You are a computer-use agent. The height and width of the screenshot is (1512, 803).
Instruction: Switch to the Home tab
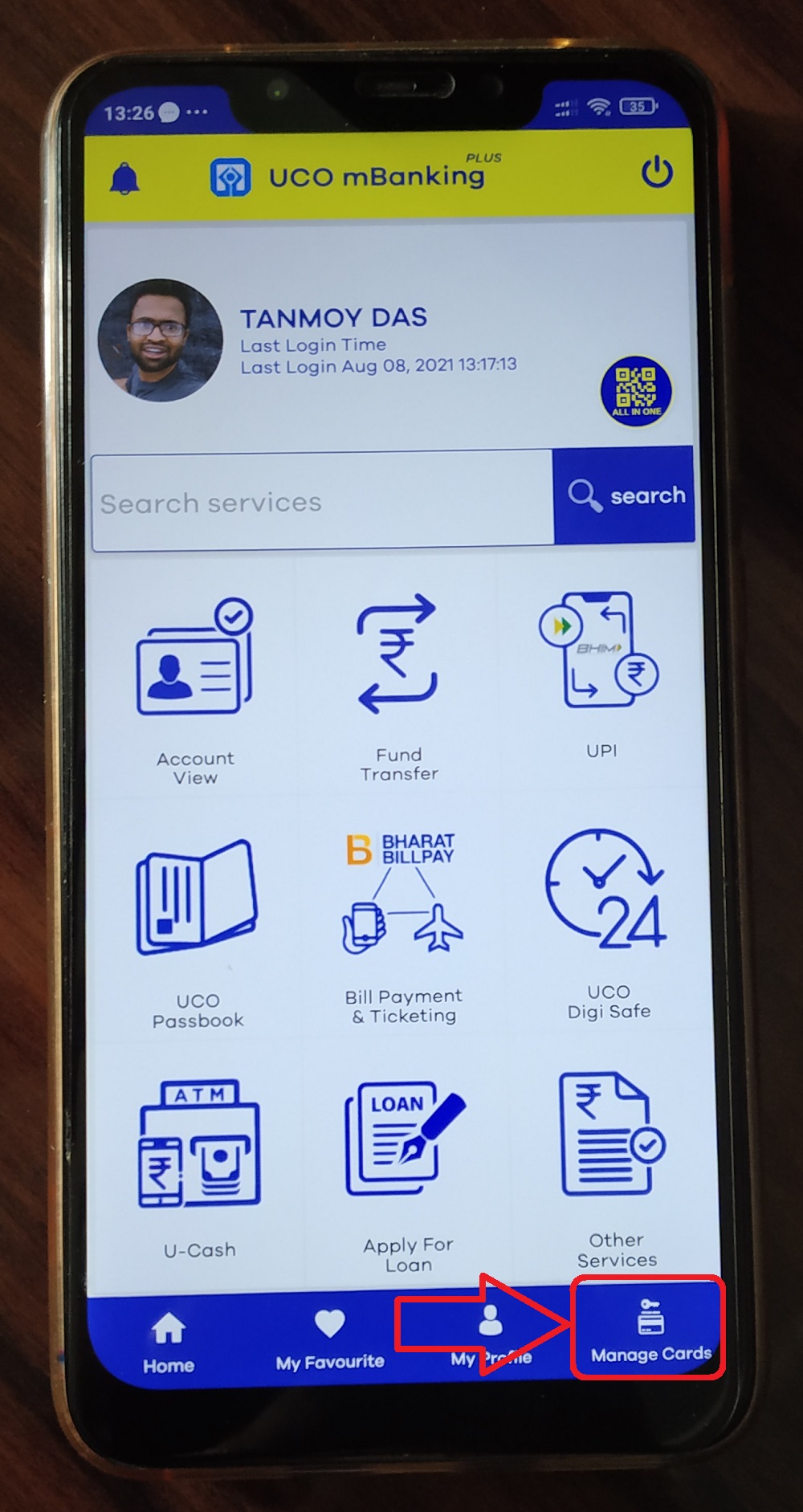(x=169, y=1342)
